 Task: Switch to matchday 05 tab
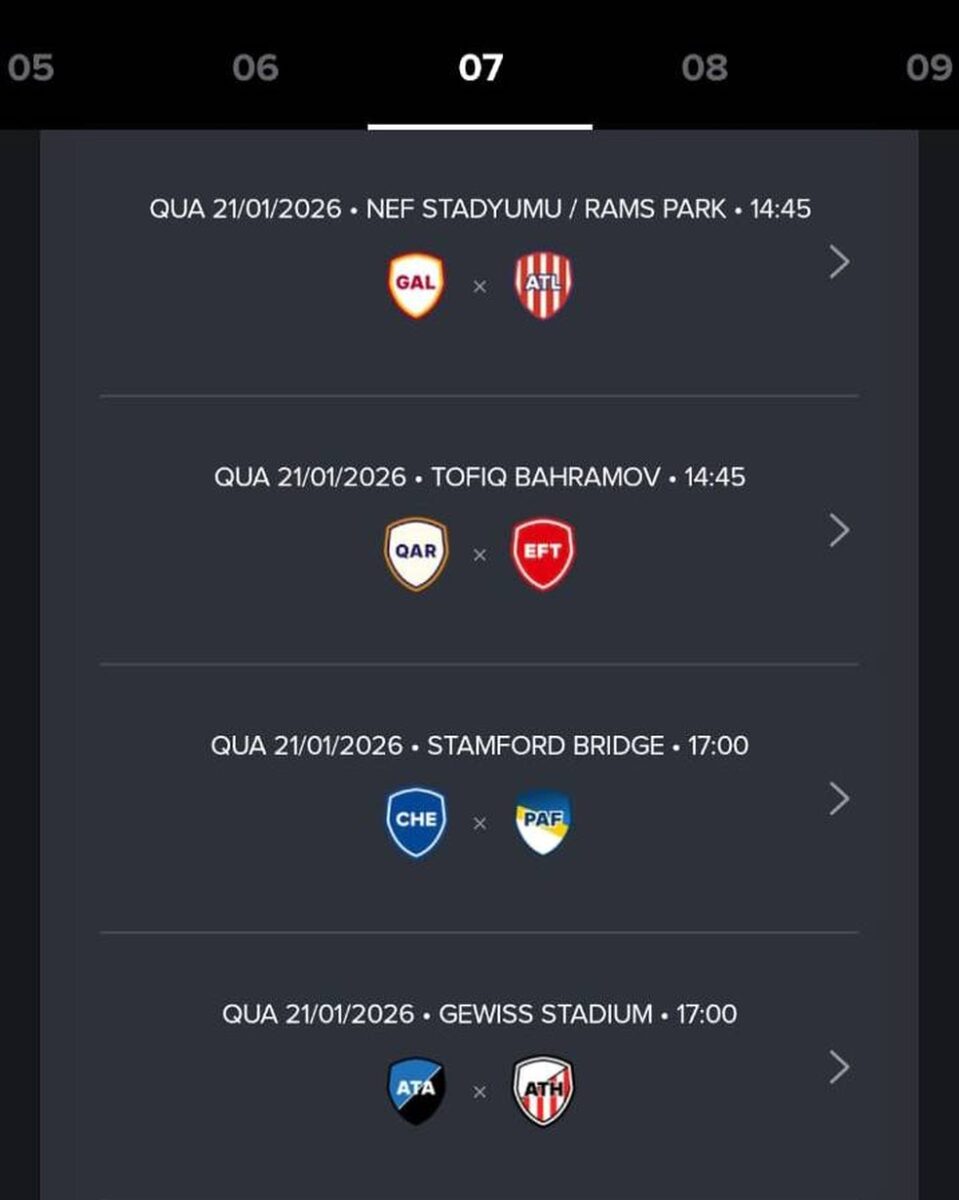(30, 68)
